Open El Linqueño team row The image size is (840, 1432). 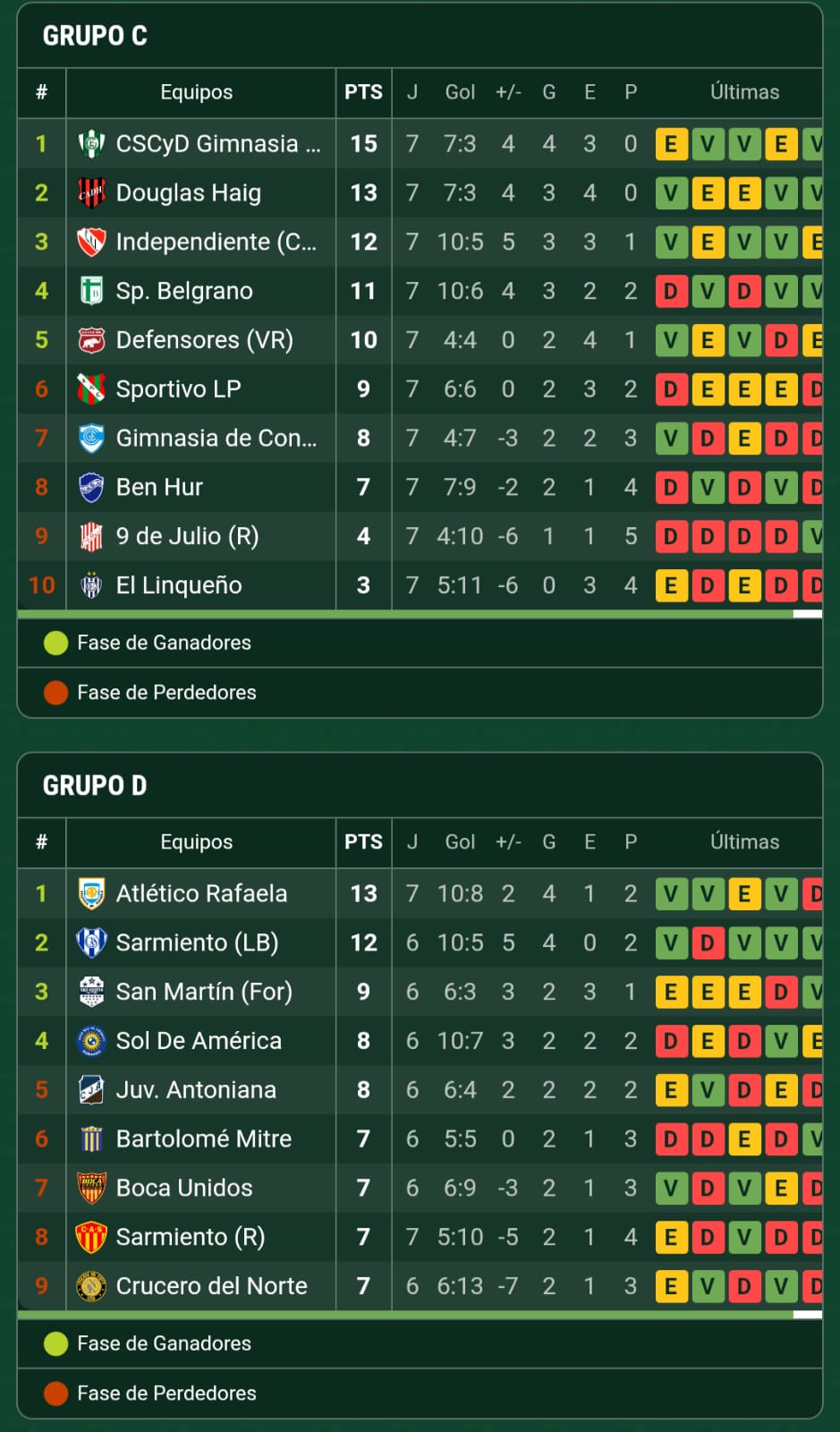tap(179, 586)
